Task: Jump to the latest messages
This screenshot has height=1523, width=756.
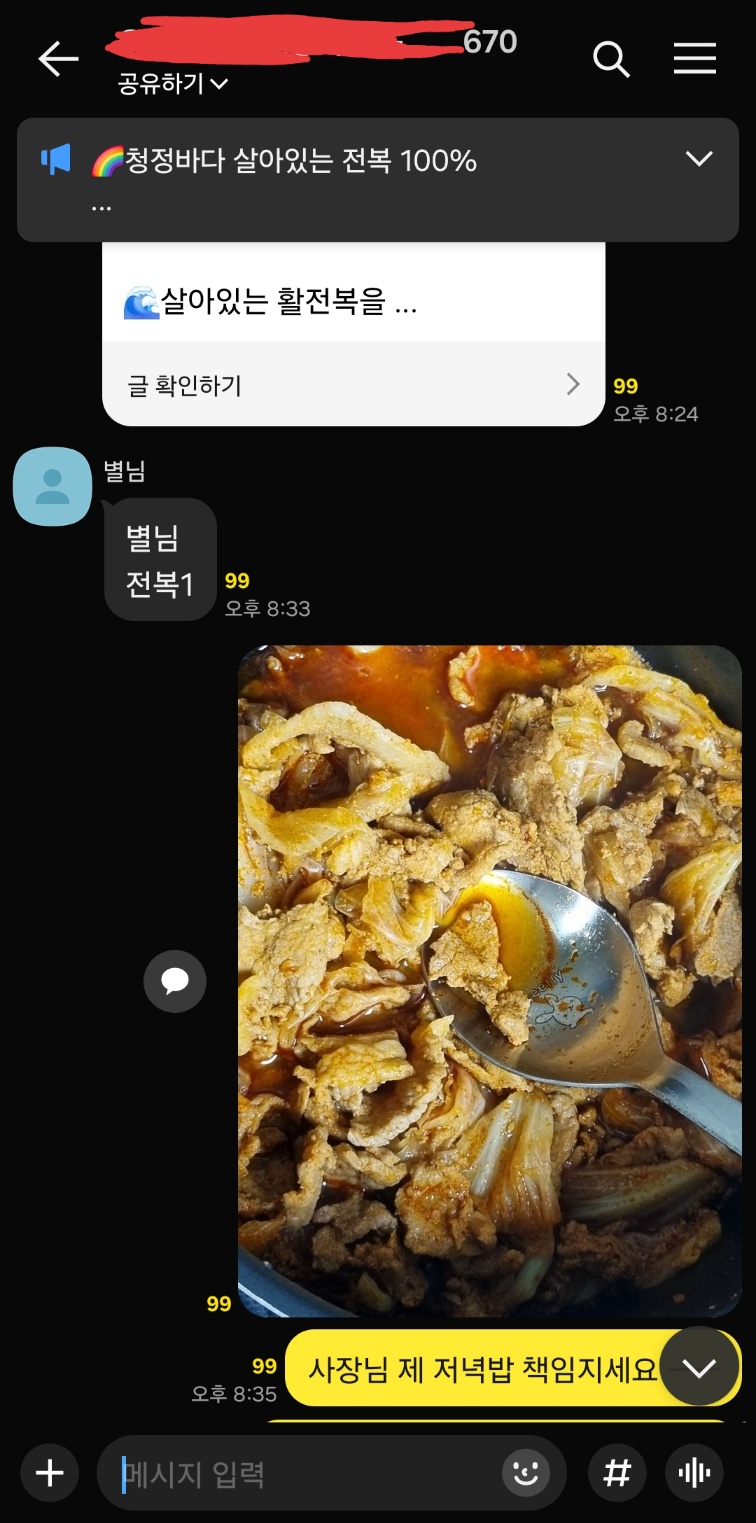Action: click(698, 1367)
